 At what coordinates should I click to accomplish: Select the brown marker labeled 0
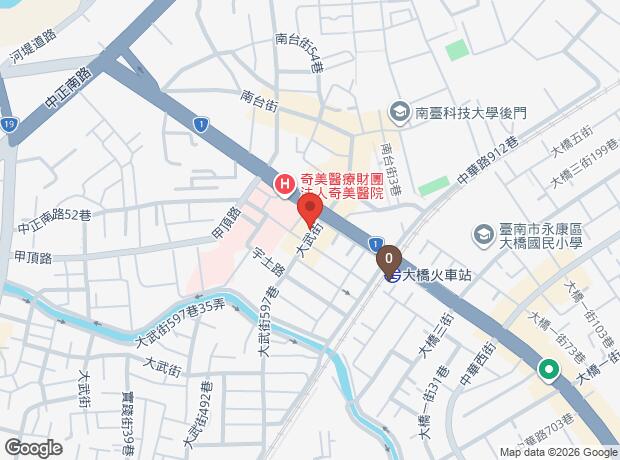(389, 261)
